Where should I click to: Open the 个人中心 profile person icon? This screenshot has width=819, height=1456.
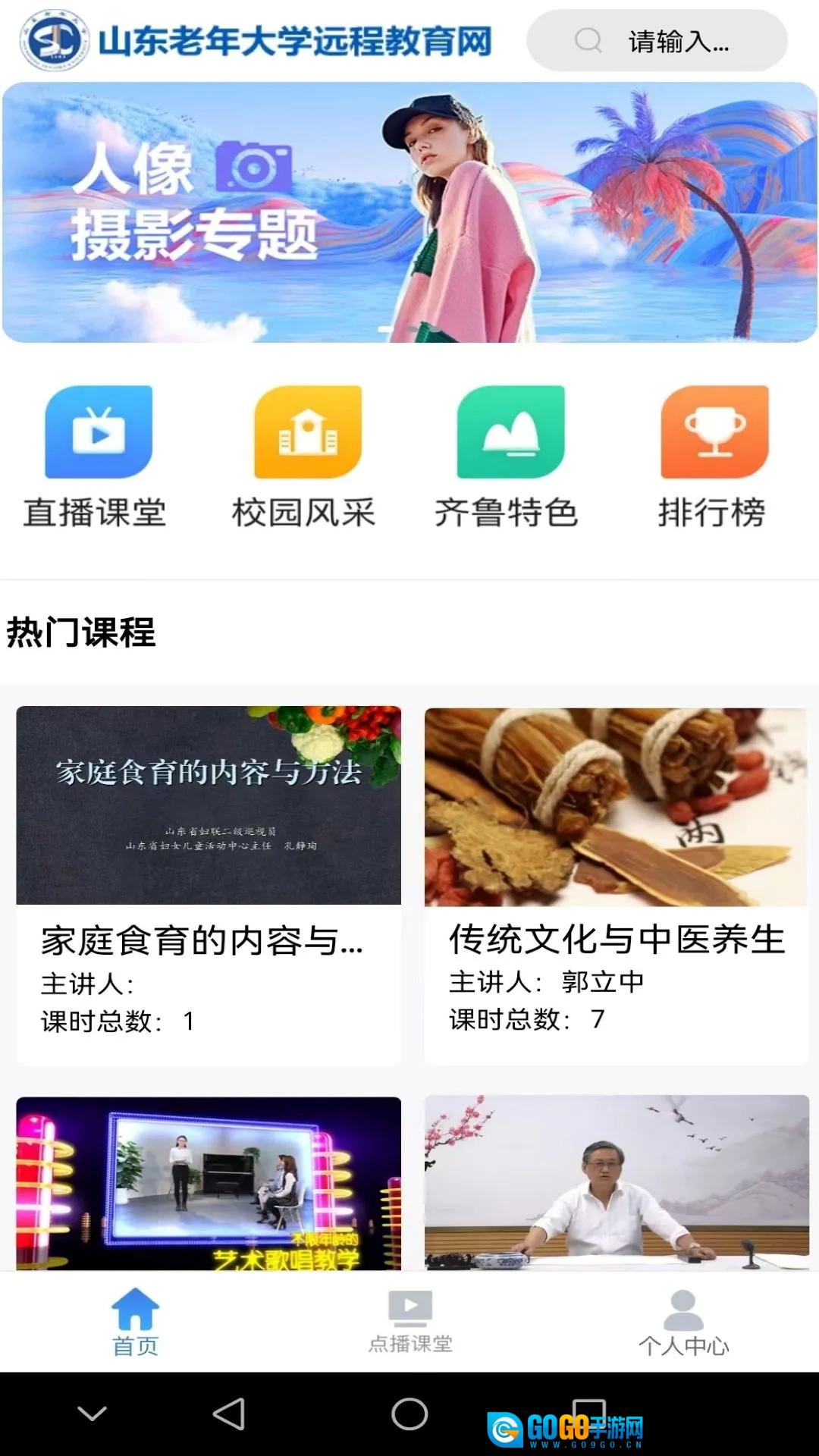click(x=681, y=1298)
